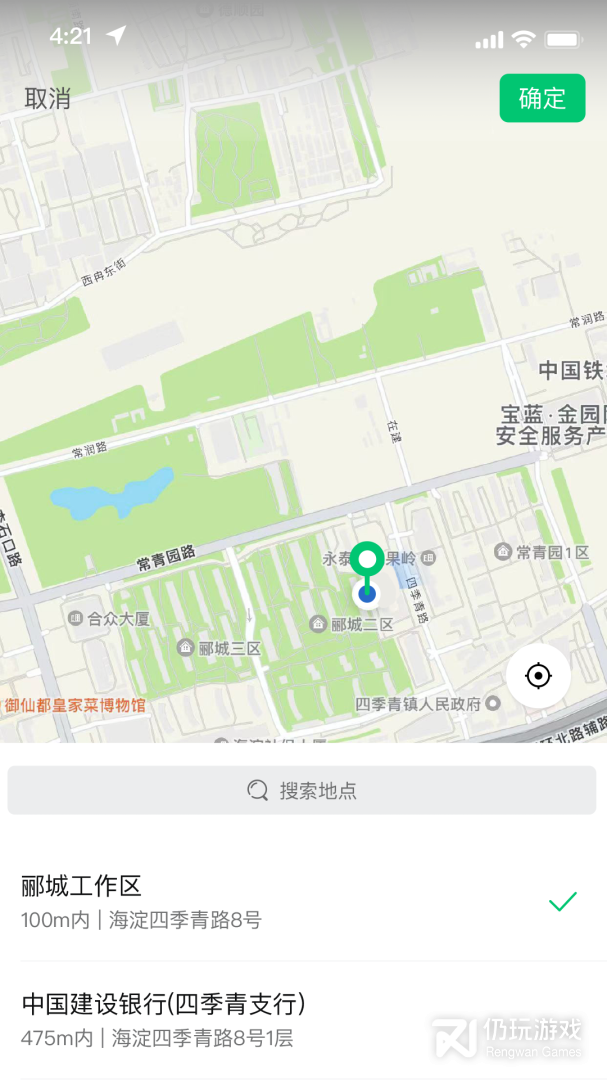Recenter map on current location

pyautogui.click(x=538, y=676)
